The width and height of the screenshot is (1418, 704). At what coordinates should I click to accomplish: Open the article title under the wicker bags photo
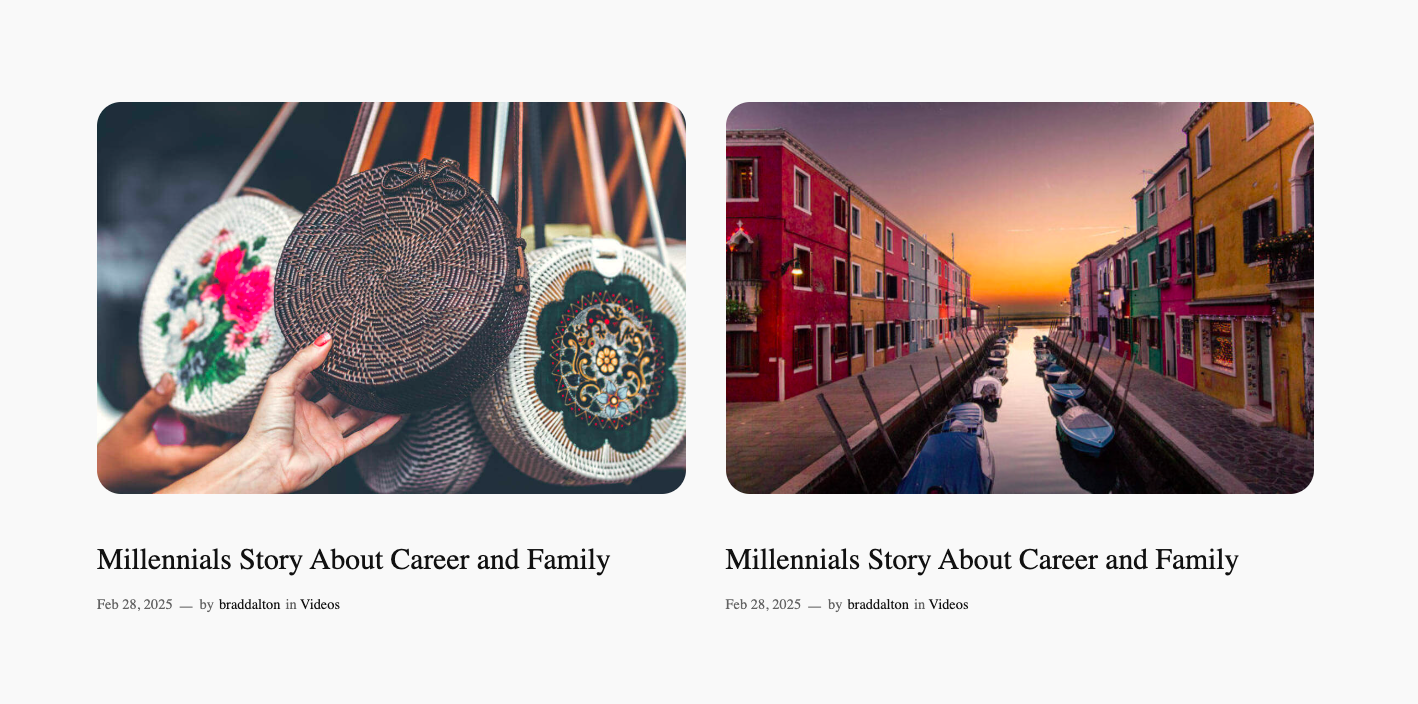353,559
